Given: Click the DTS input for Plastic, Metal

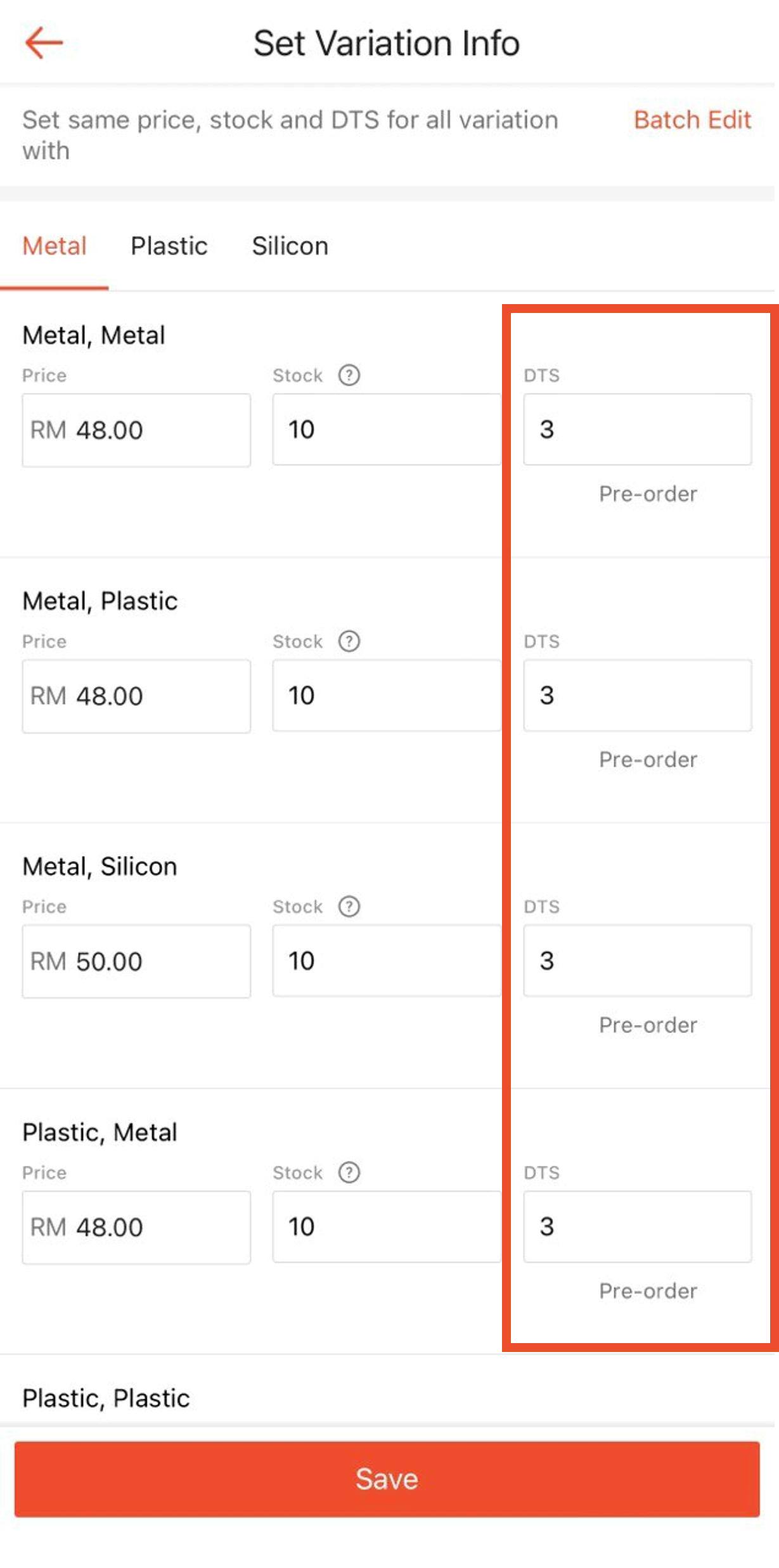Looking at the screenshot, I should click(x=638, y=1227).
